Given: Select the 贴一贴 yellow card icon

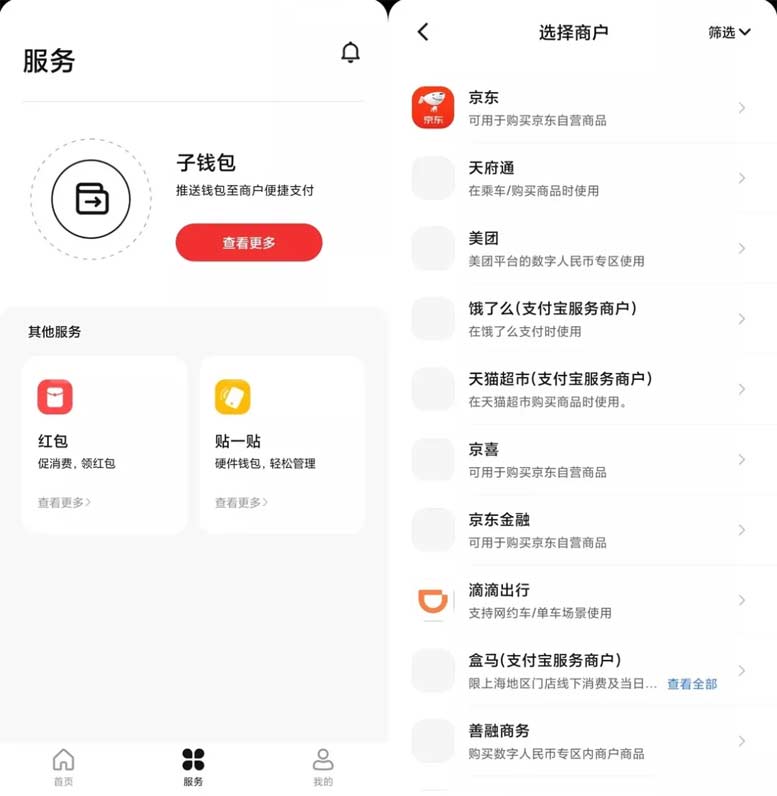Looking at the screenshot, I should coord(232,397).
